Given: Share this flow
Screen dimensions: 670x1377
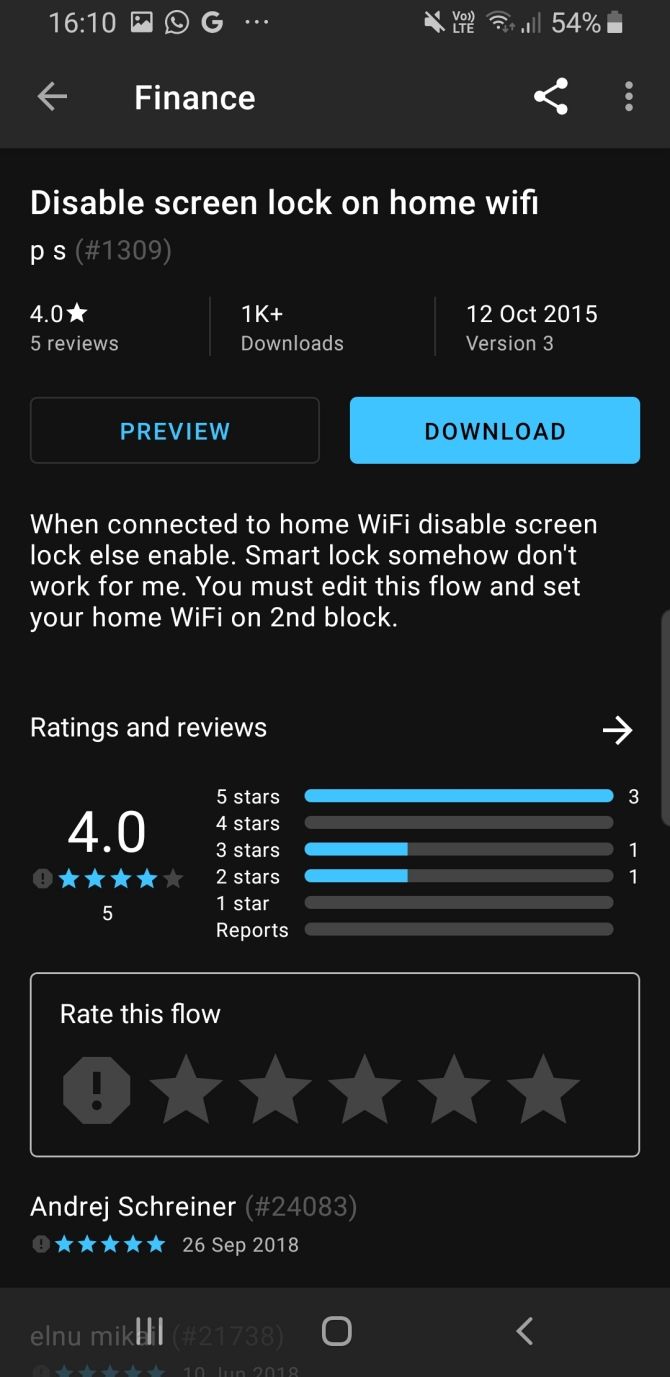Looking at the screenshot, I should coord(550,97).
